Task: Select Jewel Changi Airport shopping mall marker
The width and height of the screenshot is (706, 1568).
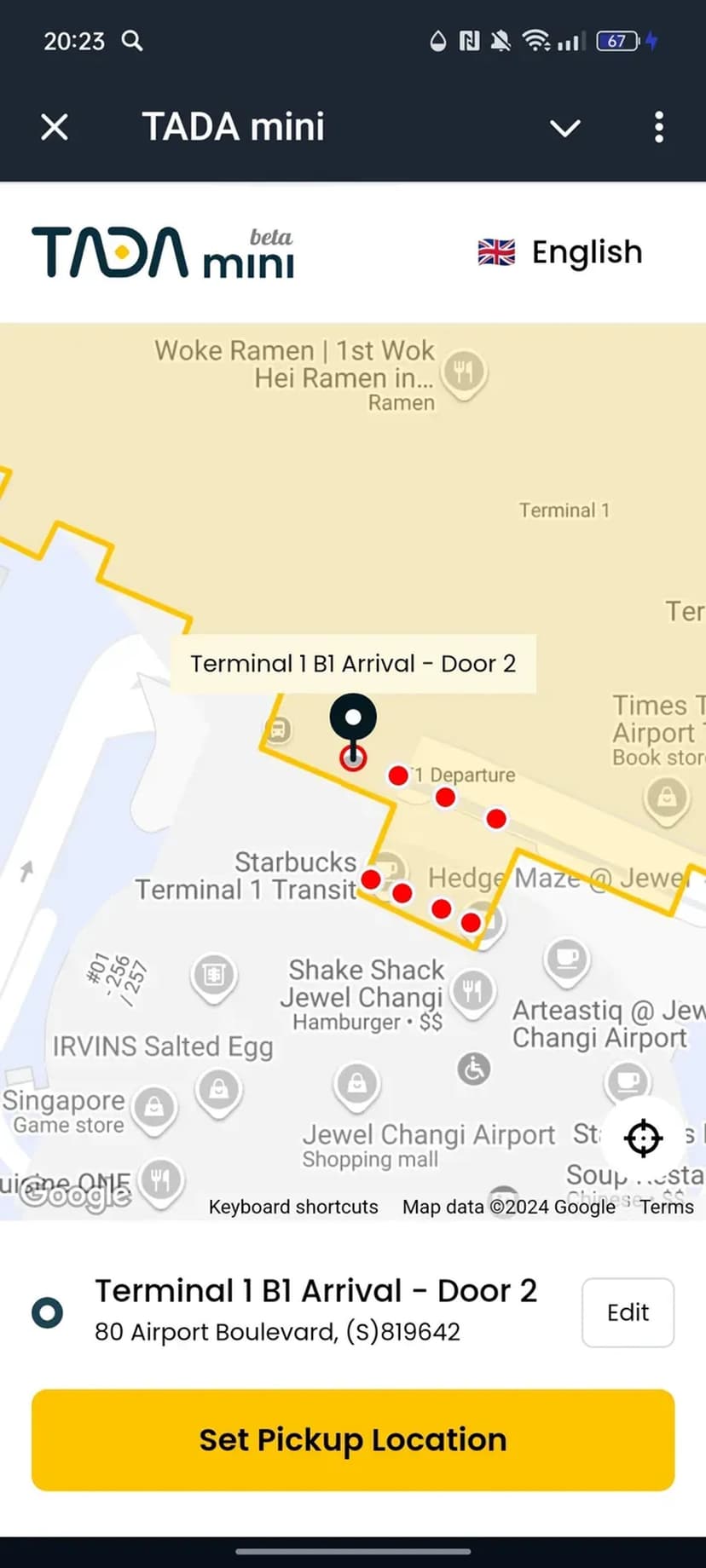Action: pyautogui.click(x=357, y=1084)
